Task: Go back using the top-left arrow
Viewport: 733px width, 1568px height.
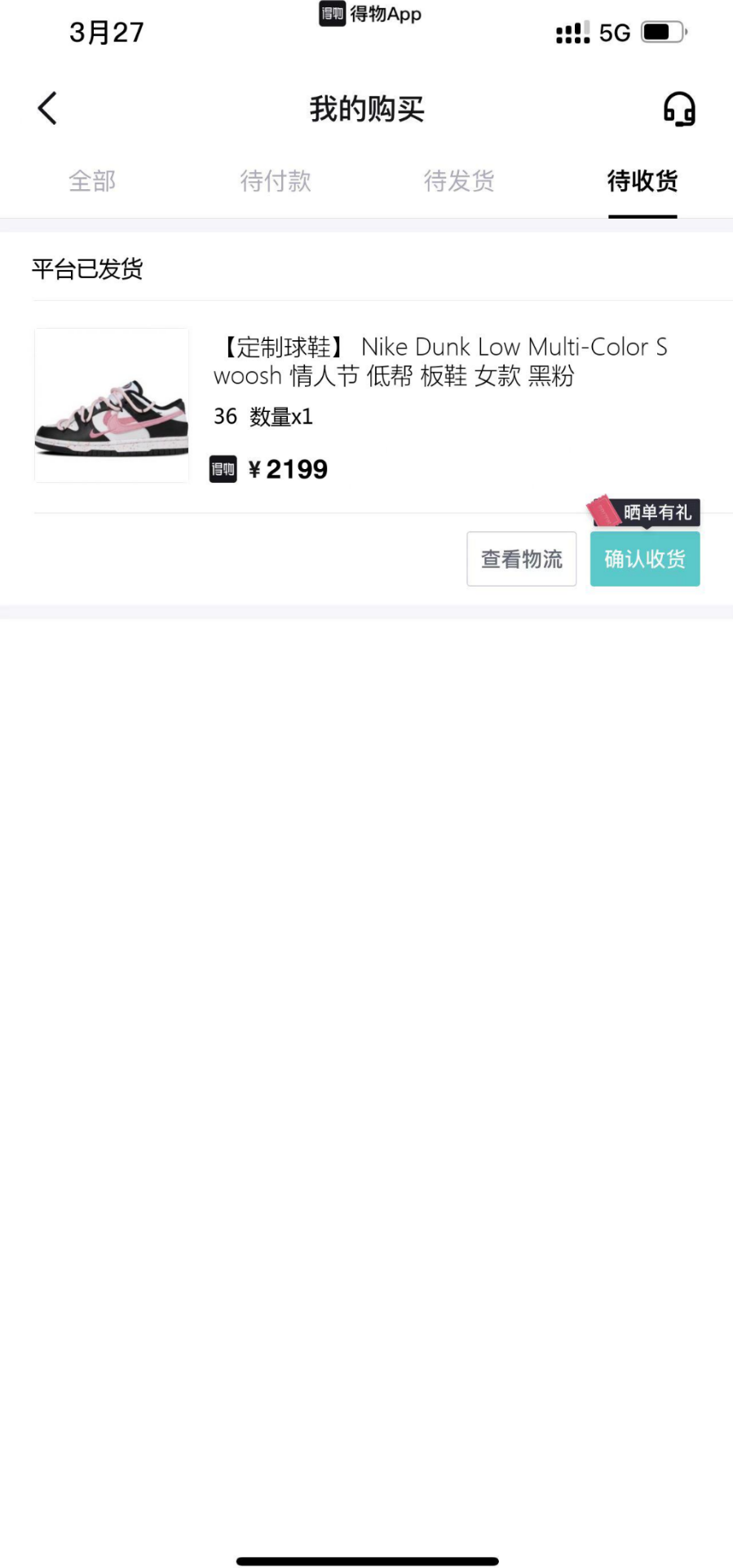Action: click(x=47, y=109)
